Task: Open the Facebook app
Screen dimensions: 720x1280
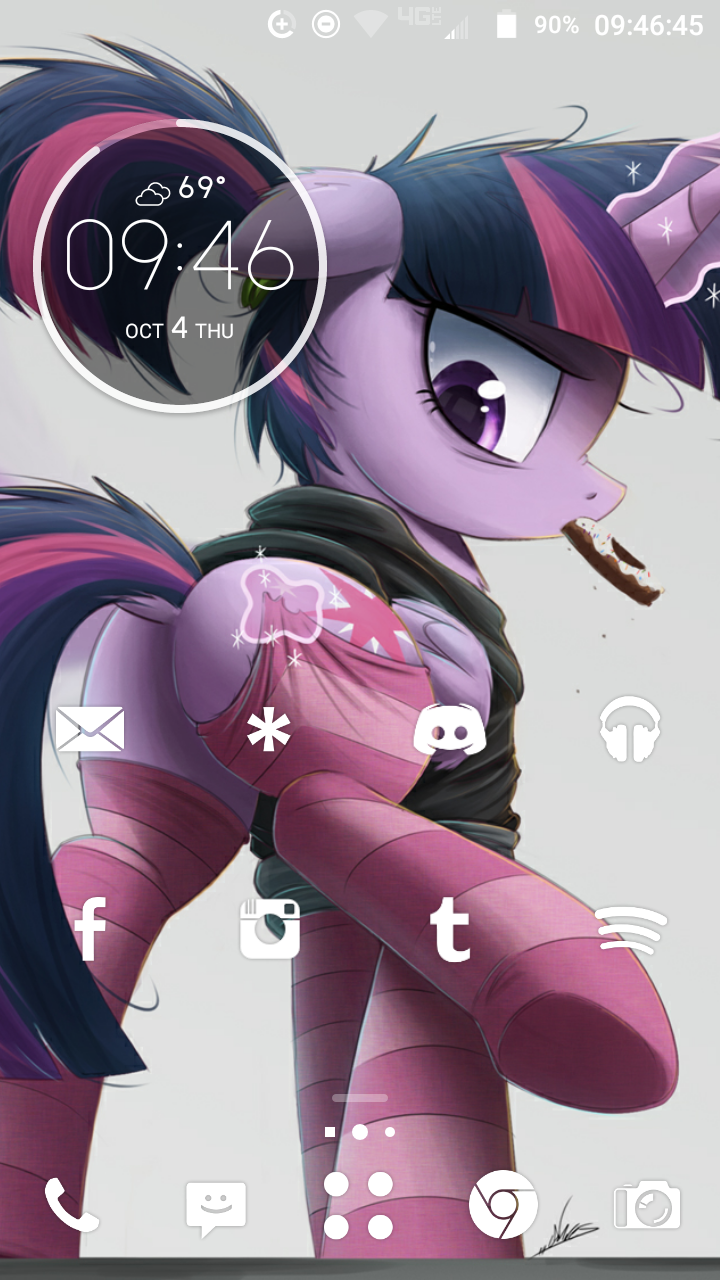Action: coord(90,929)
